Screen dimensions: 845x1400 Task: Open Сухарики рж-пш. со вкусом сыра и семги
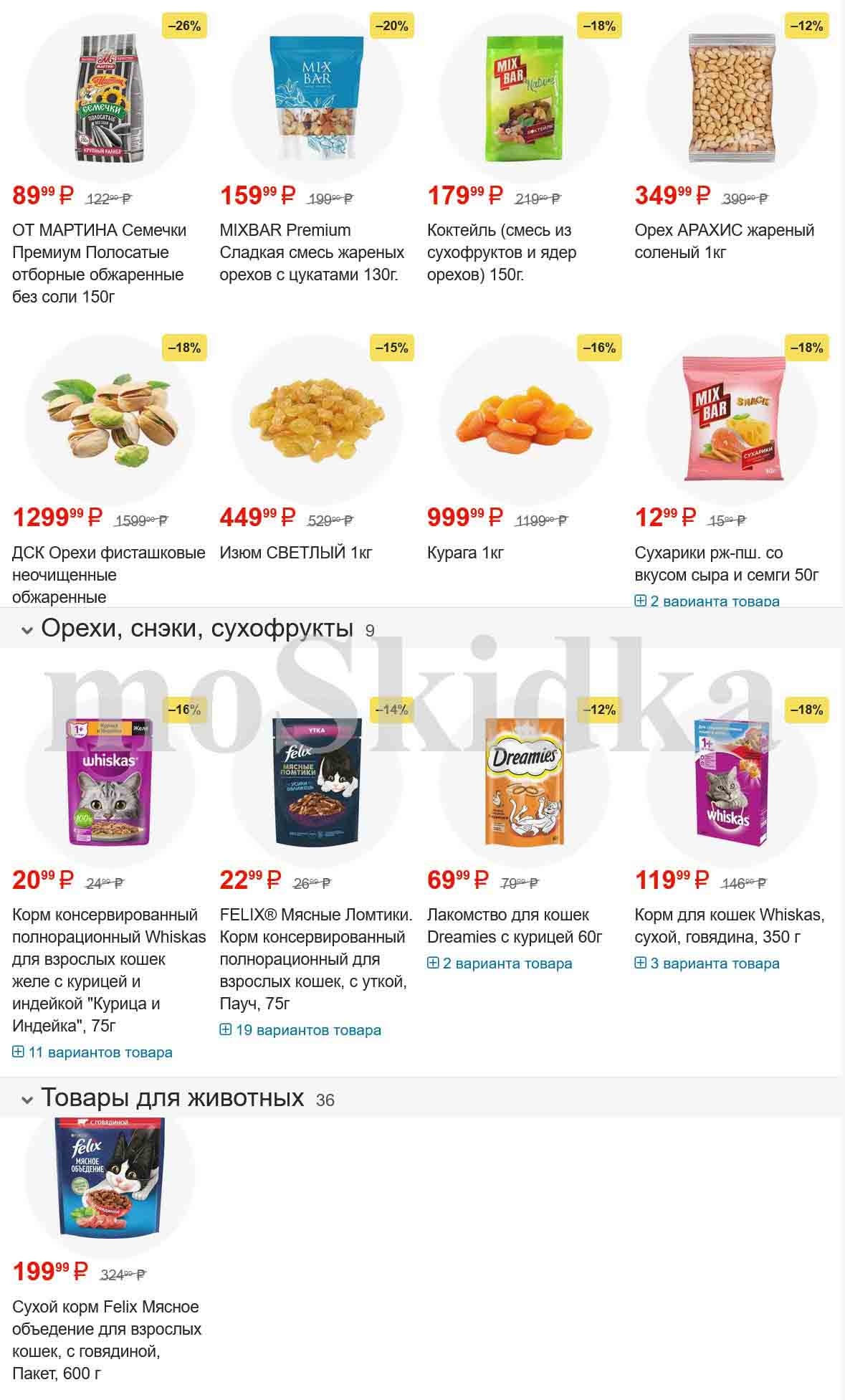point(726,563)
